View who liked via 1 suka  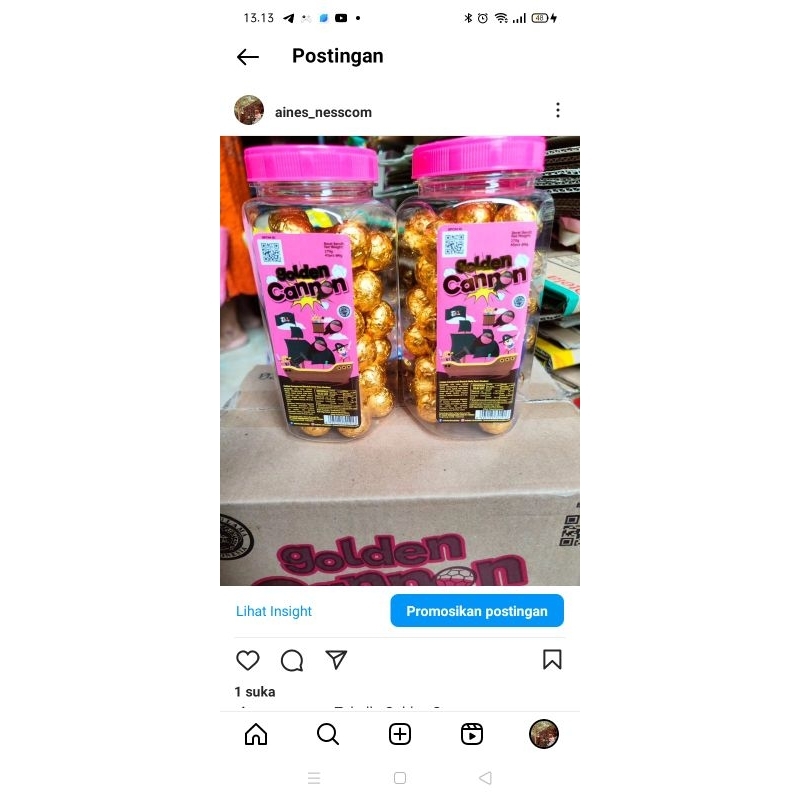255,692
